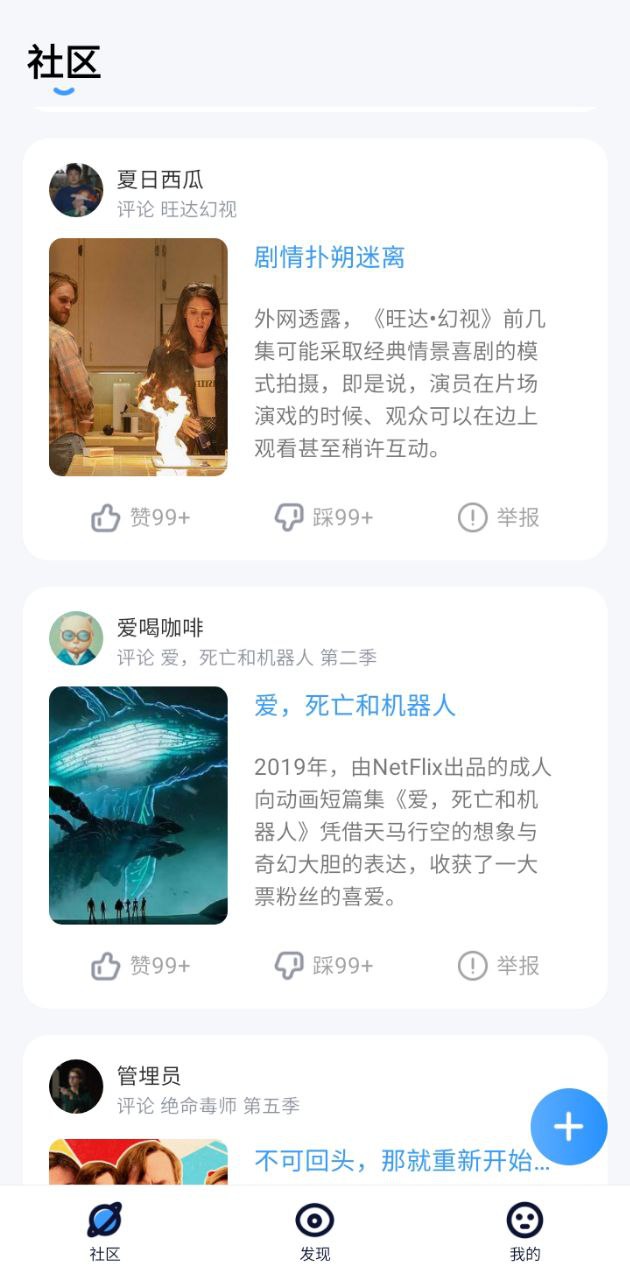
Task: Create a new post with the plus button
Action: [x=568, y=1127]
